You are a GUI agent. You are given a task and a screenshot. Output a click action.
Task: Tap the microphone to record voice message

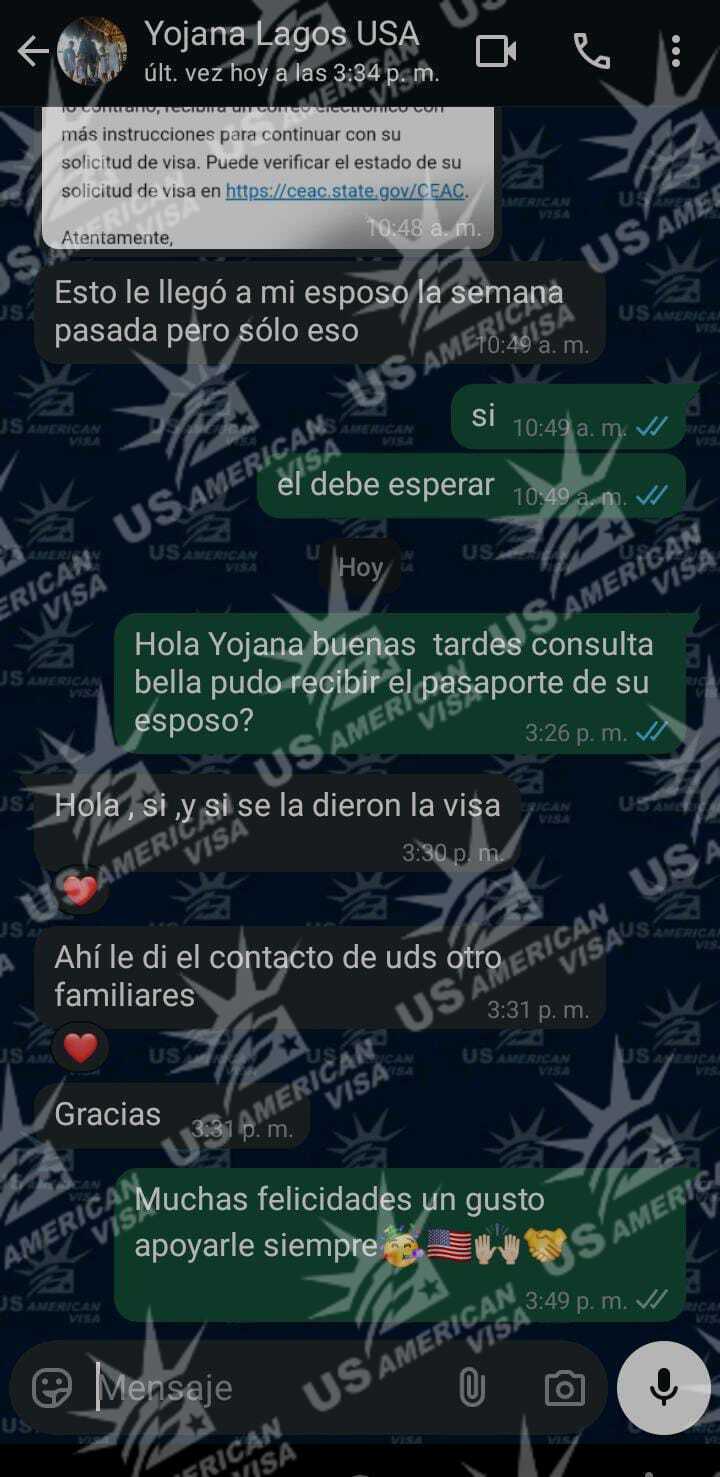coord(663,1388)
